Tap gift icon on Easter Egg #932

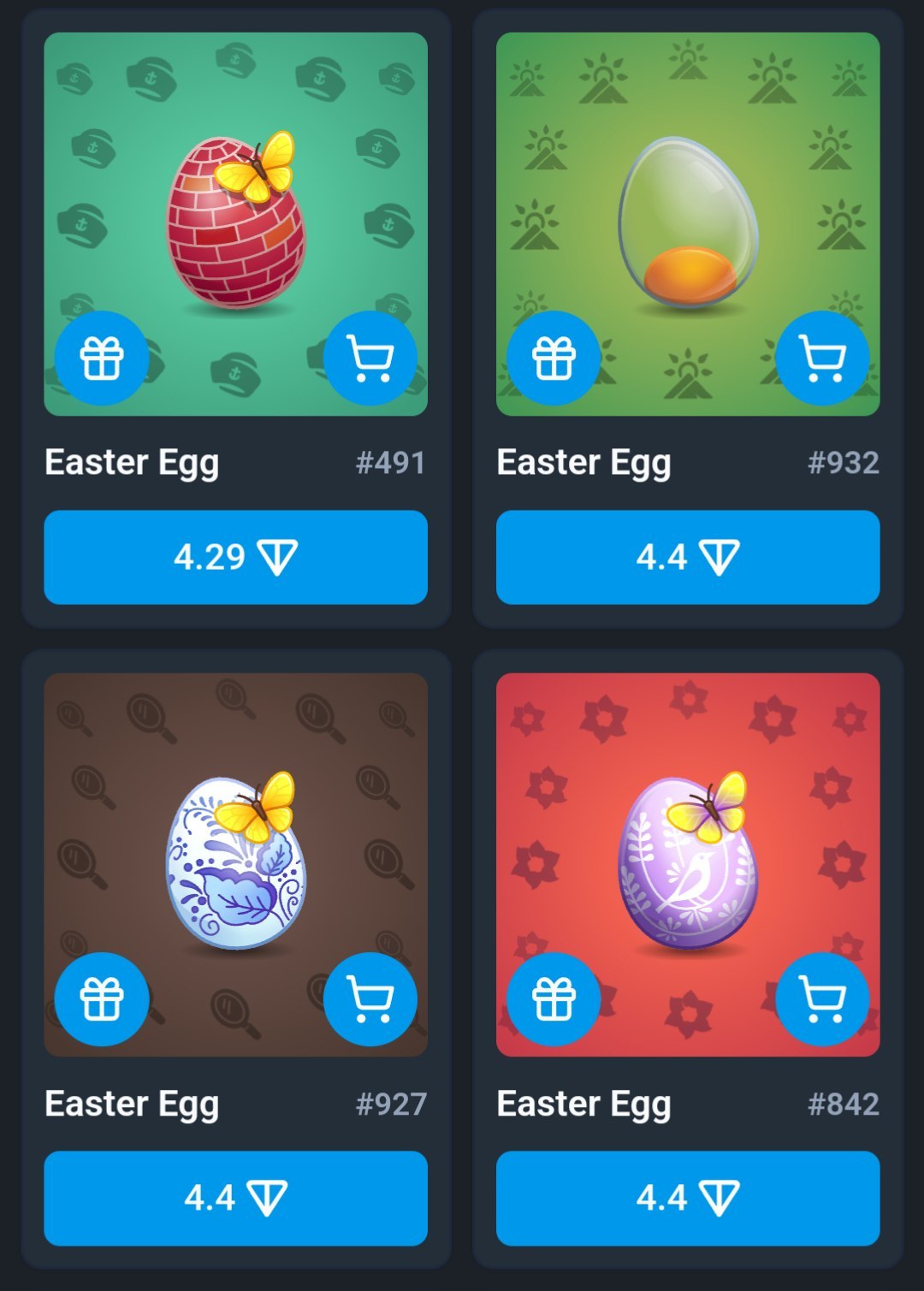[x=554, y=358]
